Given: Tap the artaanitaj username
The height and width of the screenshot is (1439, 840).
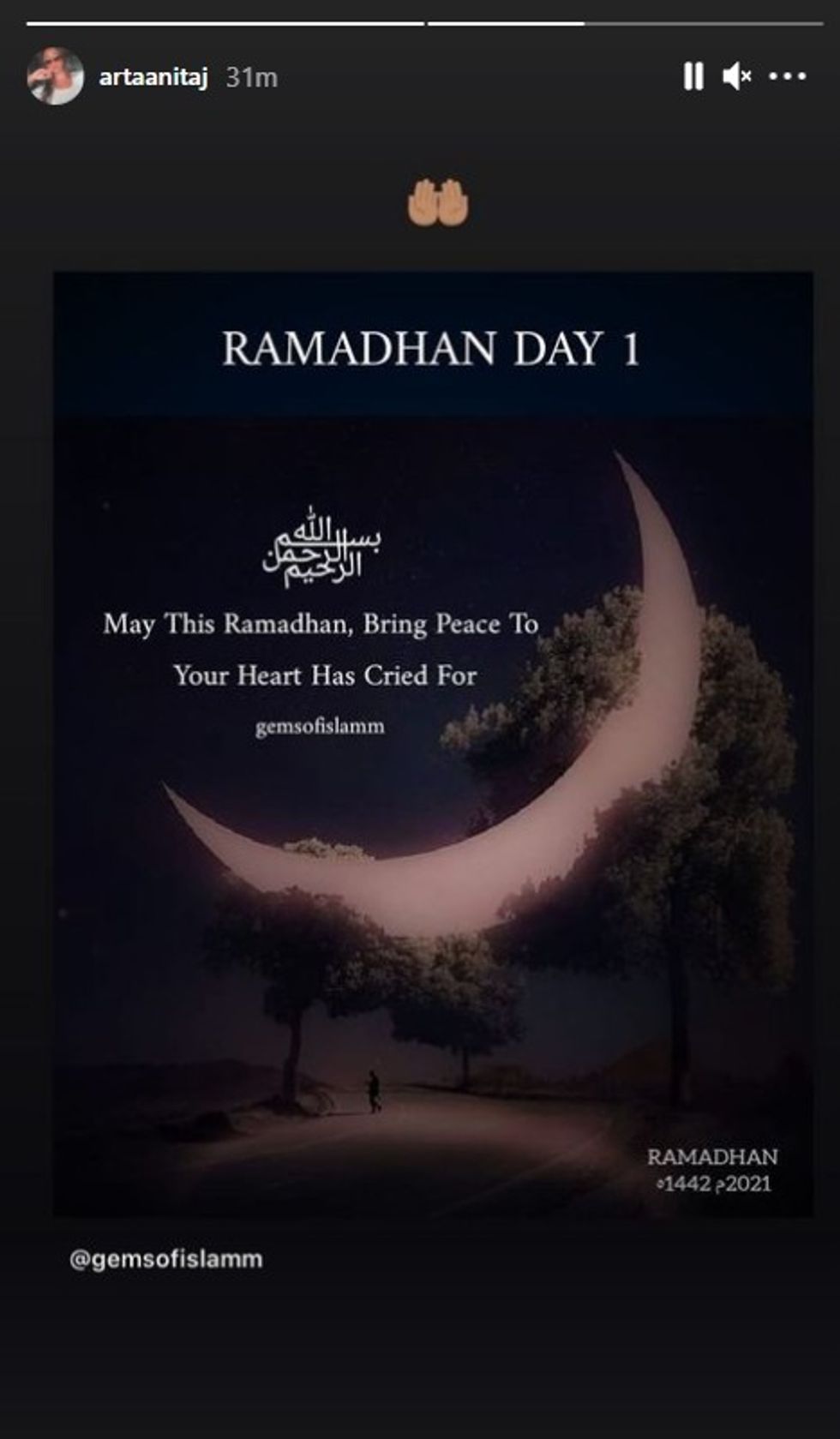Looking at the screenshot, I should click(x=153, y=78).
